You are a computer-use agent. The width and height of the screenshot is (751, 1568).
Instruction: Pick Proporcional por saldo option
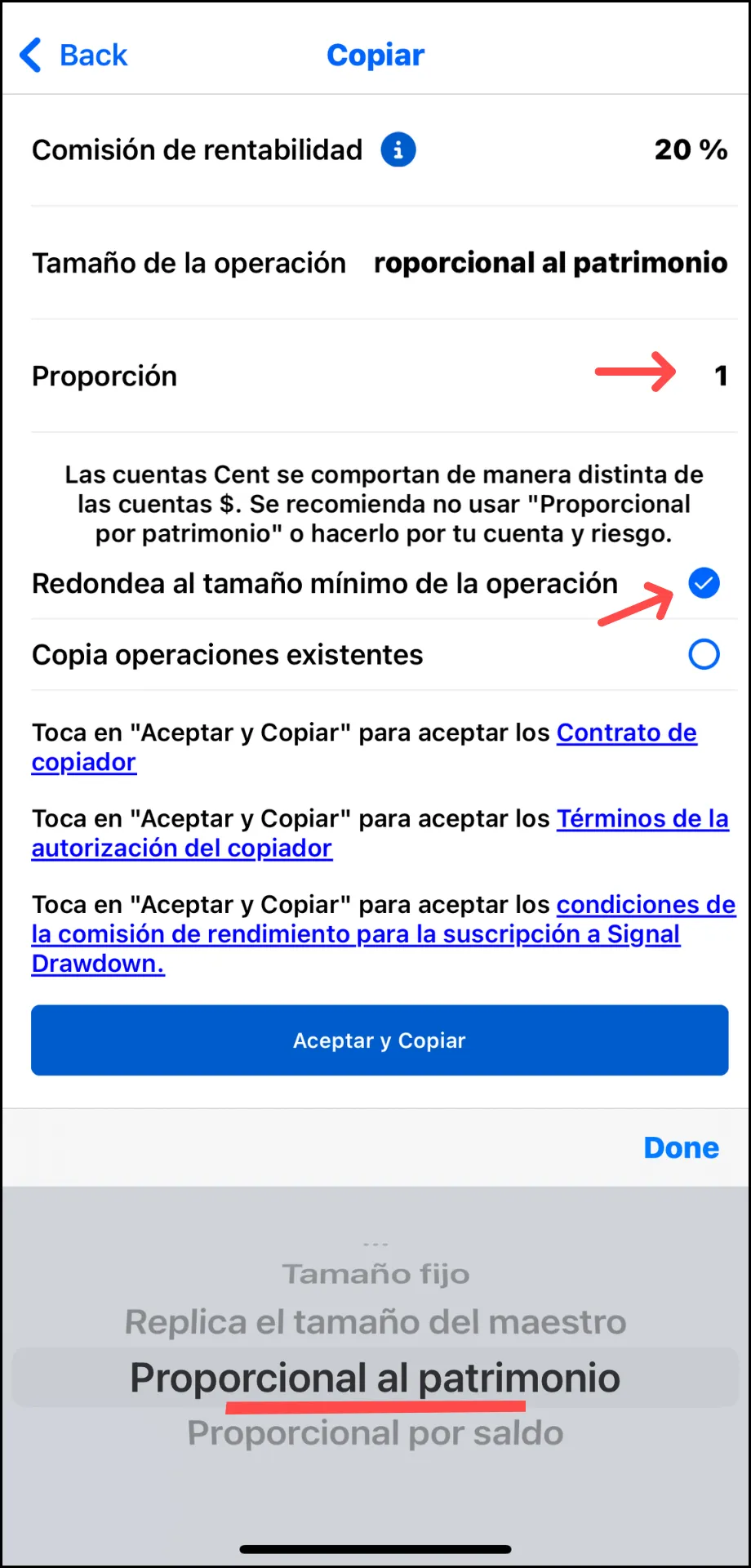[375, 1433]
